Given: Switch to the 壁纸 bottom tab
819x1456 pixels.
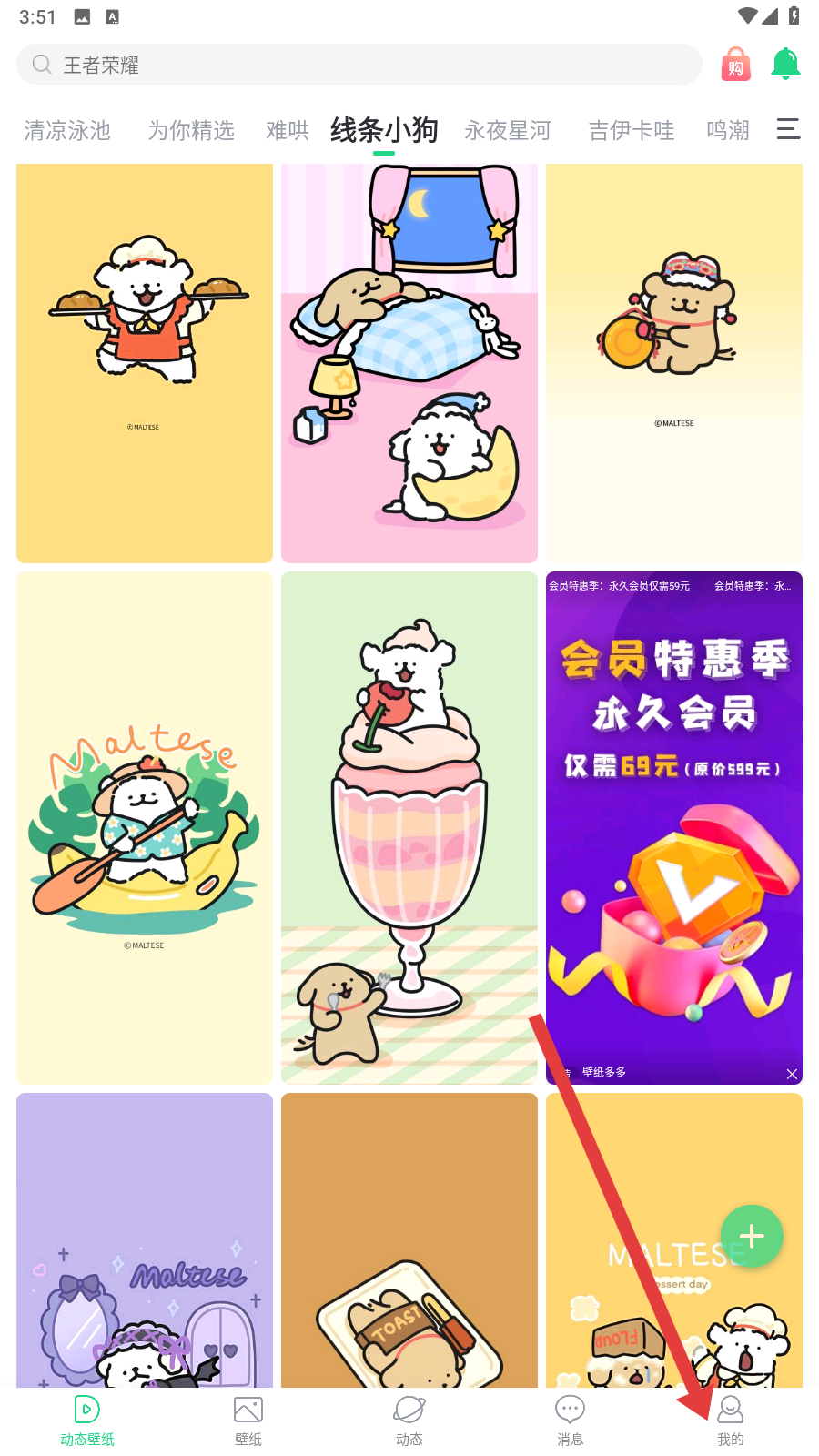Looking at the screenshot, I should point(248,1421).
